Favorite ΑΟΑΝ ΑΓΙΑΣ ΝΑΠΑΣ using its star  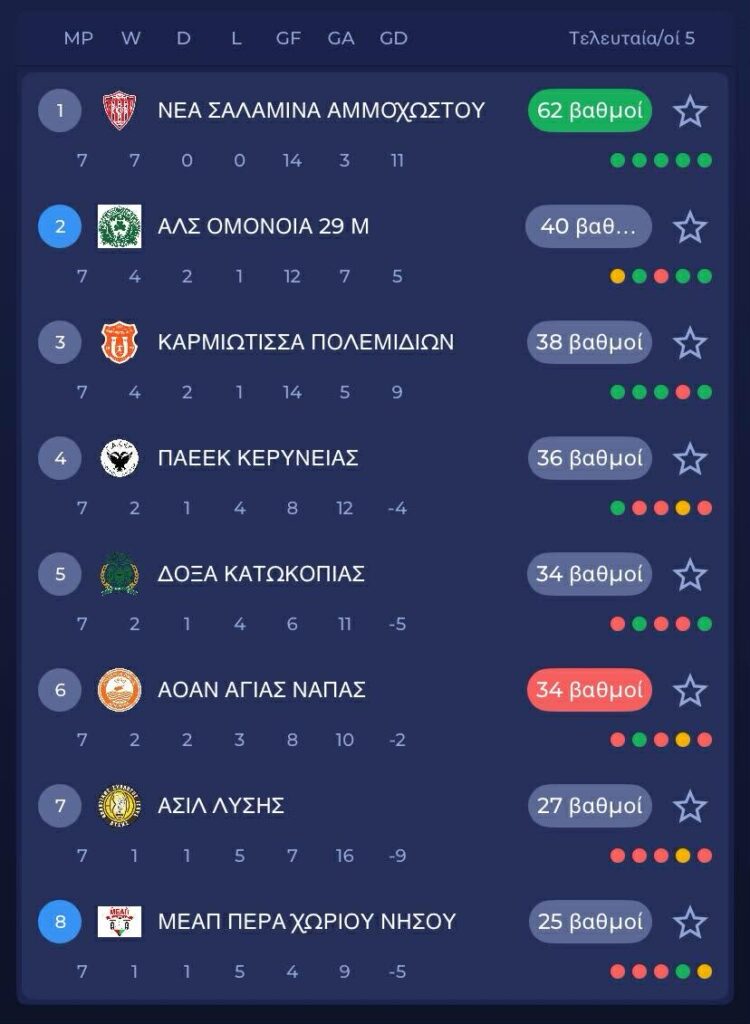[690, 691]
